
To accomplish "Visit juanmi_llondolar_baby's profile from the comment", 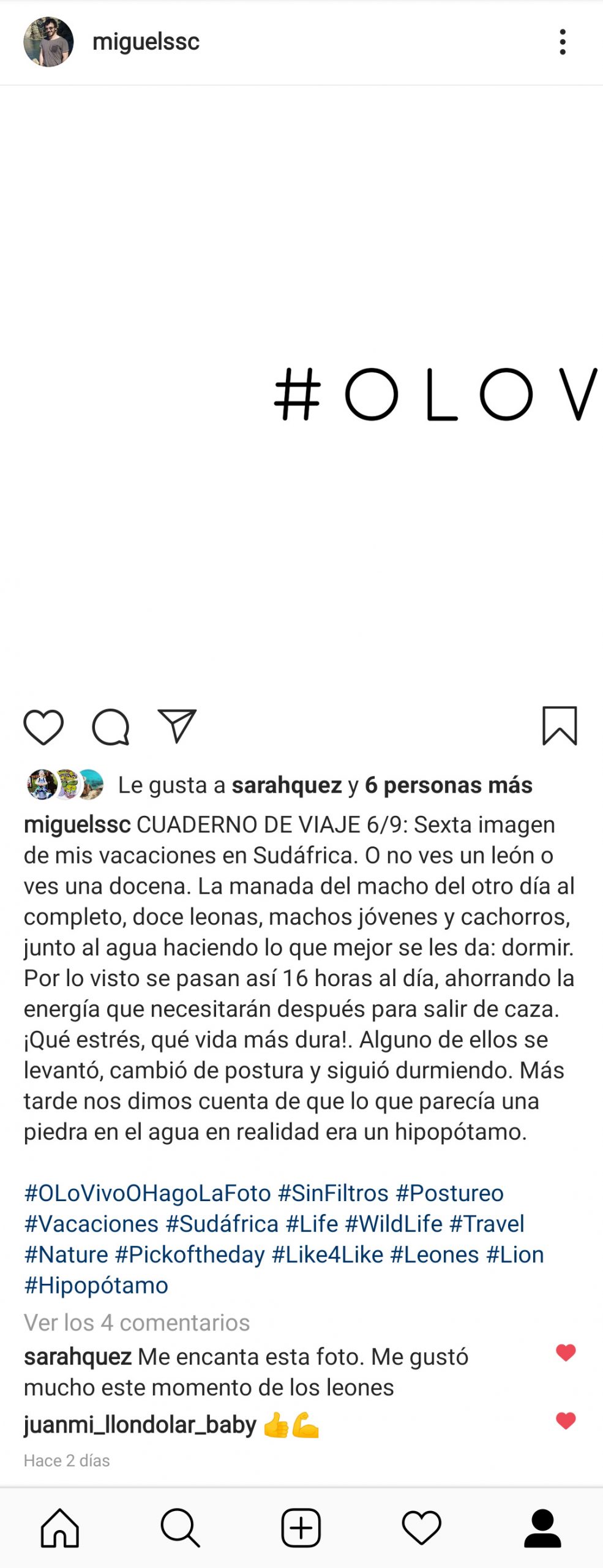I will pos(140,1425).
